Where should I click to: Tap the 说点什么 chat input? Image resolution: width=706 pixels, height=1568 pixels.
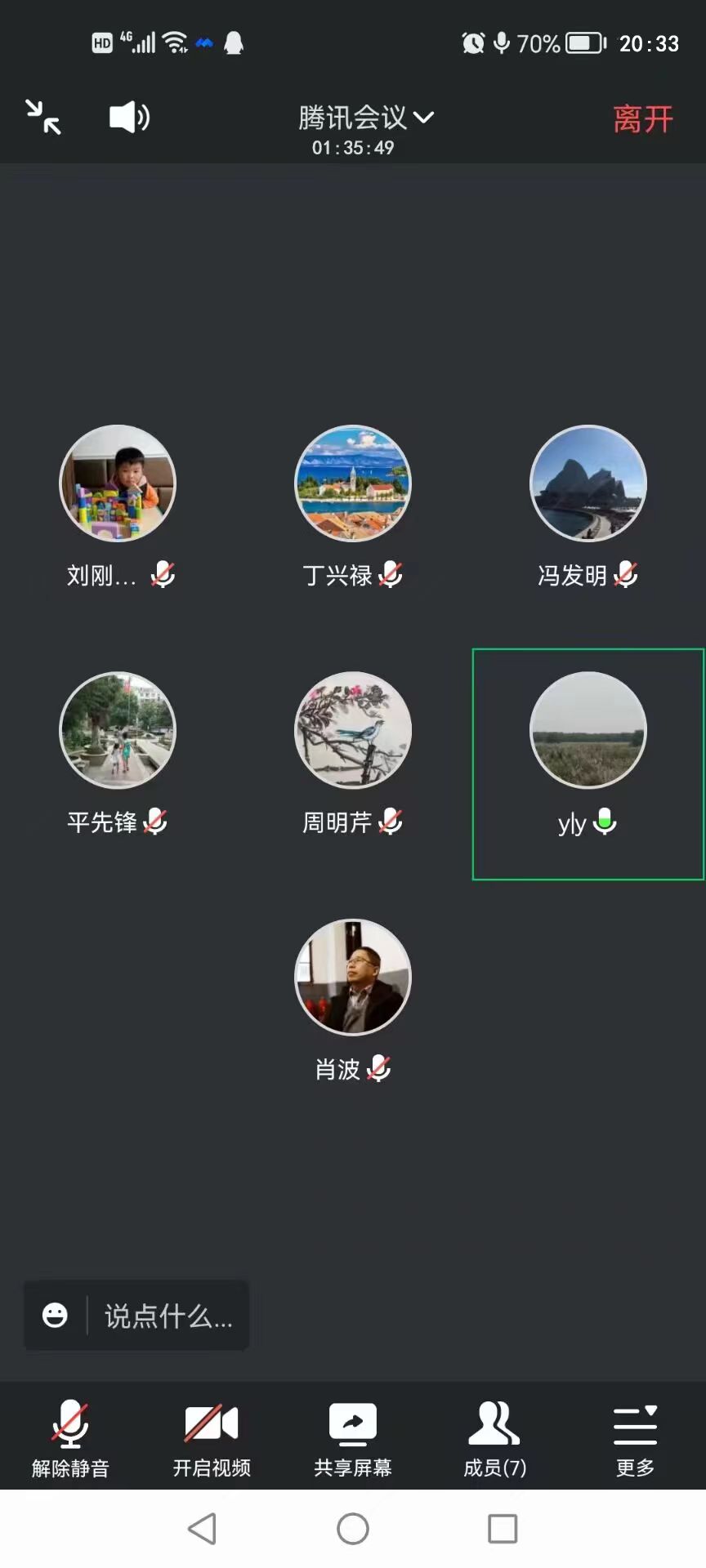[168, 1316]
